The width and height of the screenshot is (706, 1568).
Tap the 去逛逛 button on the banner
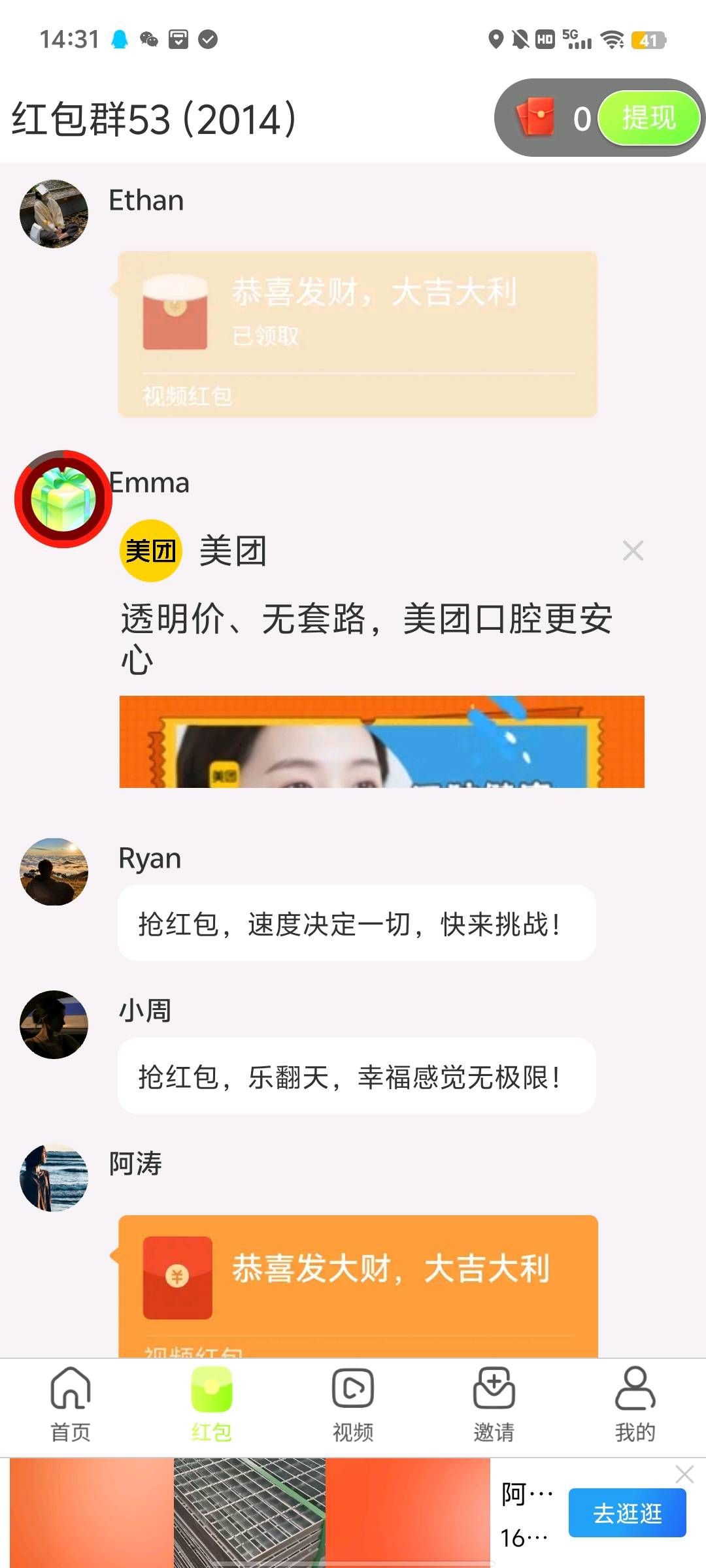(627, 1513)
